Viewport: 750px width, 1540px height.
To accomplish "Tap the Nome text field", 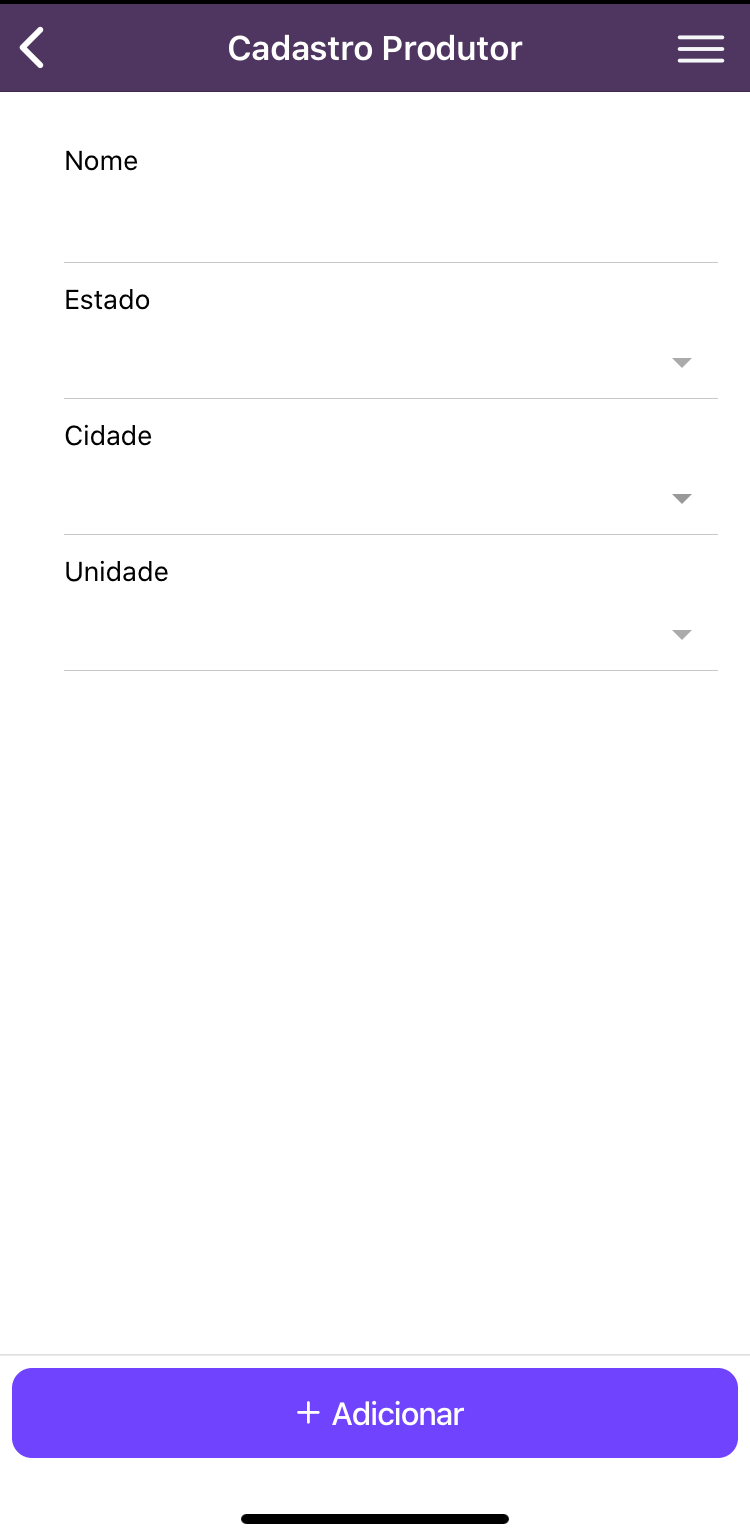I will pos(391,226).
